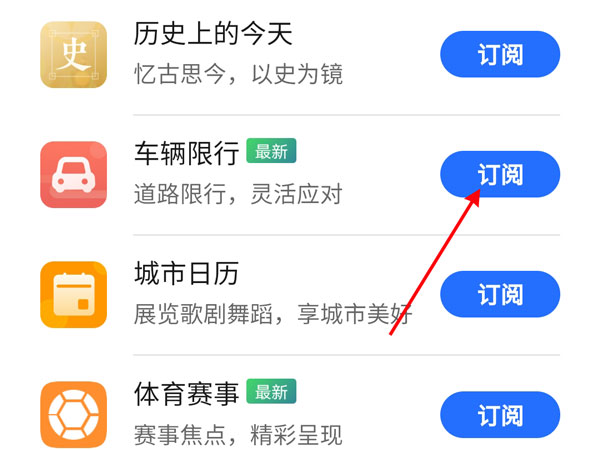This screenshot has height=450, width=600.
Task: Open the 车辆限行 entry
Action: click(x=187, y=153)
